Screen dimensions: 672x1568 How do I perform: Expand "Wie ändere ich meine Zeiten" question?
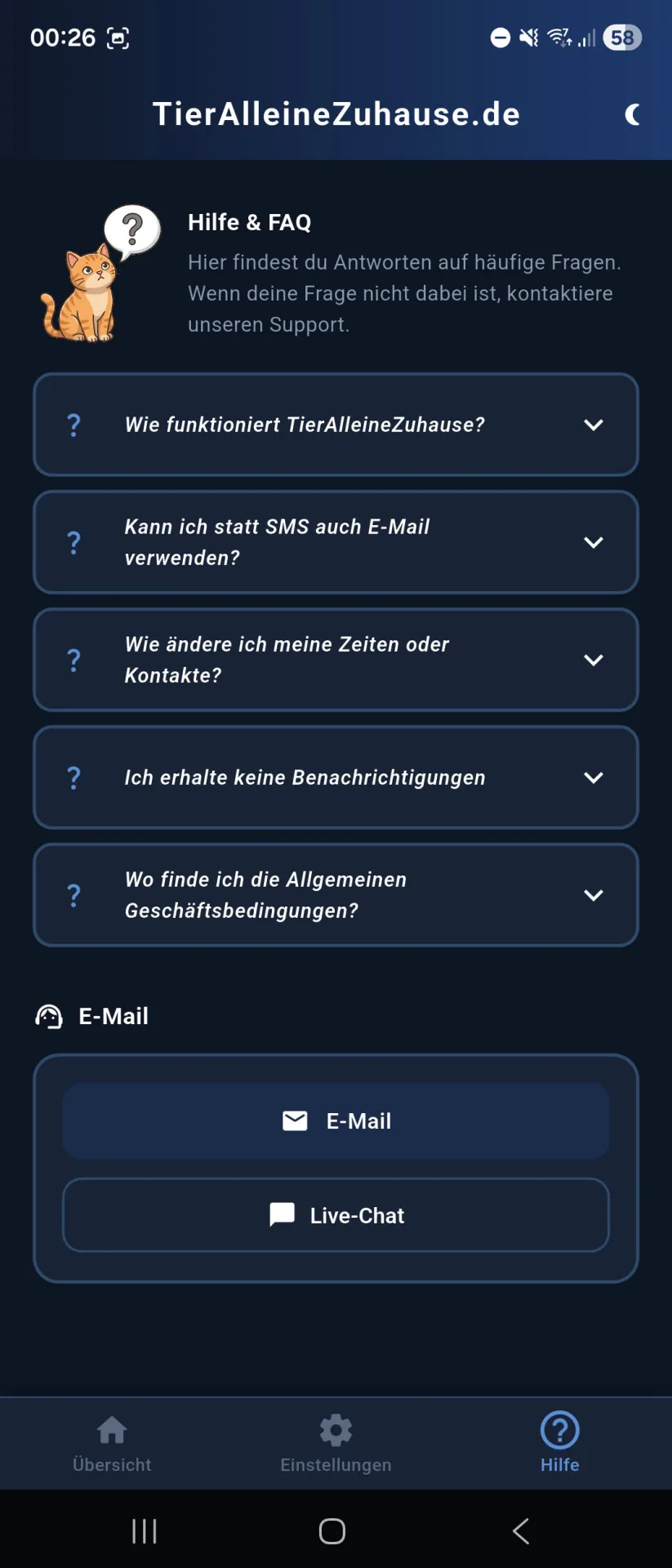(x=336, y=660)
